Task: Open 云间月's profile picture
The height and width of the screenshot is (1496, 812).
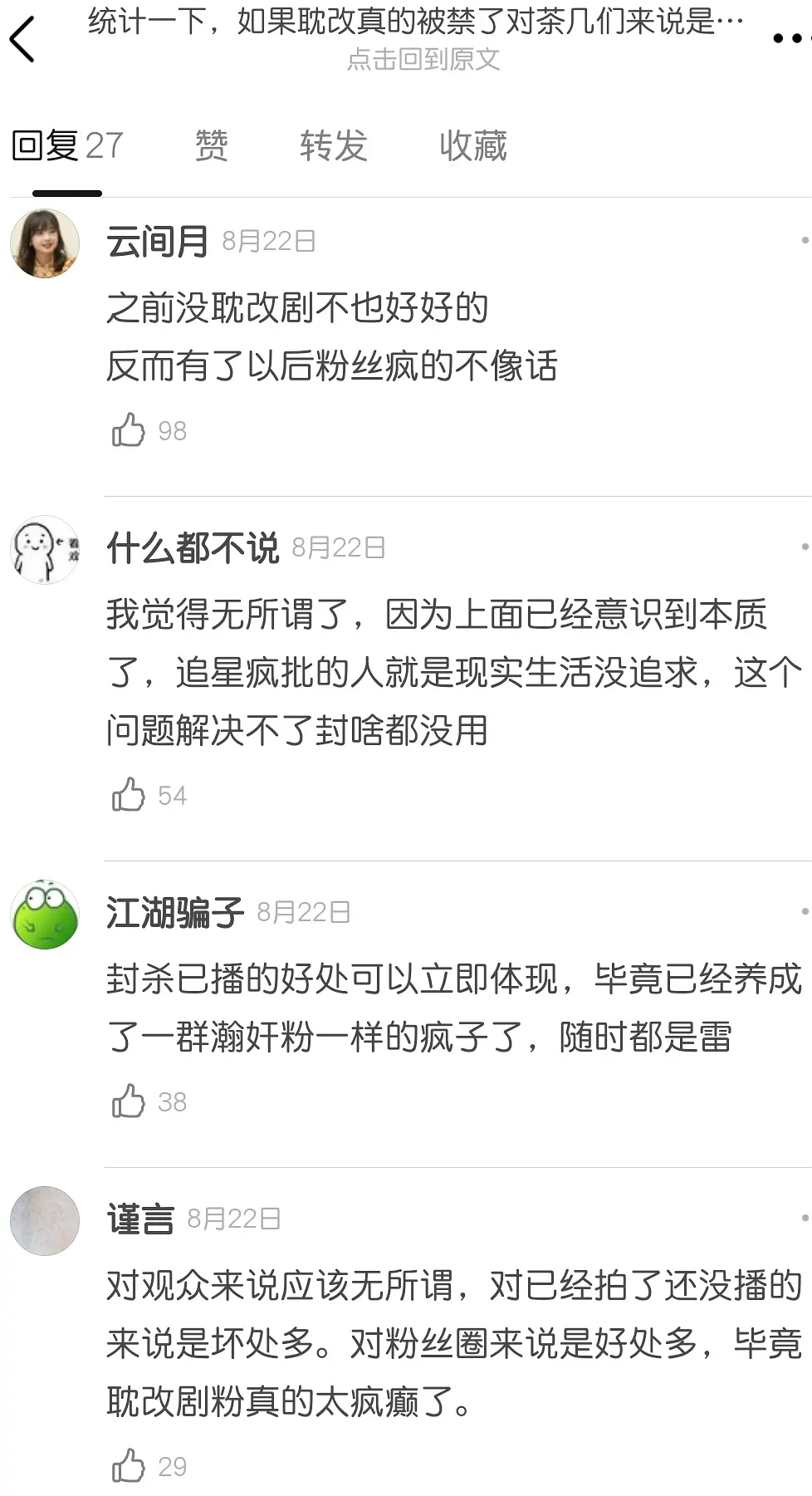Action: (45, 243)
